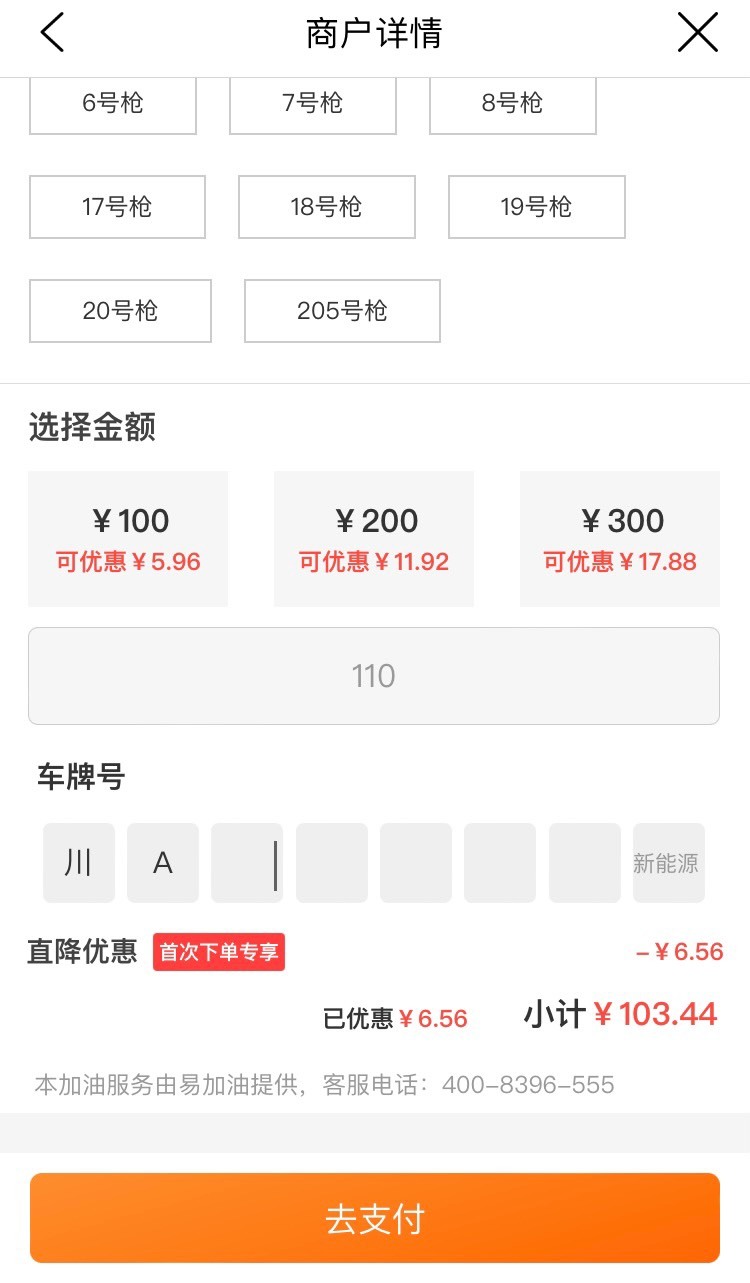Select the 20号枪 fuel gun
The width and height of the screenshot is (750, 1283).
pos(120,311)
